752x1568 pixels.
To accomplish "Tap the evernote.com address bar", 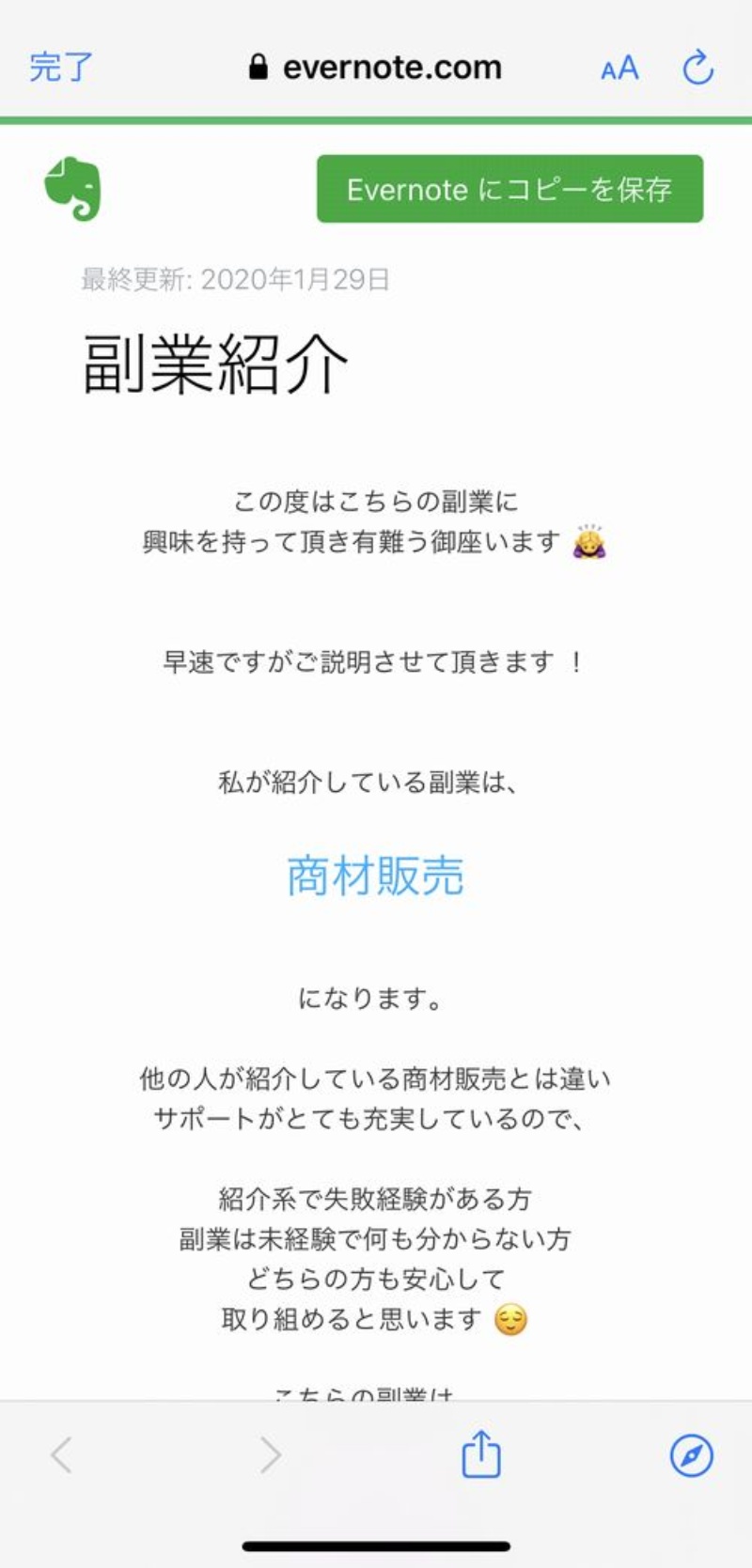I will point(376,68).
